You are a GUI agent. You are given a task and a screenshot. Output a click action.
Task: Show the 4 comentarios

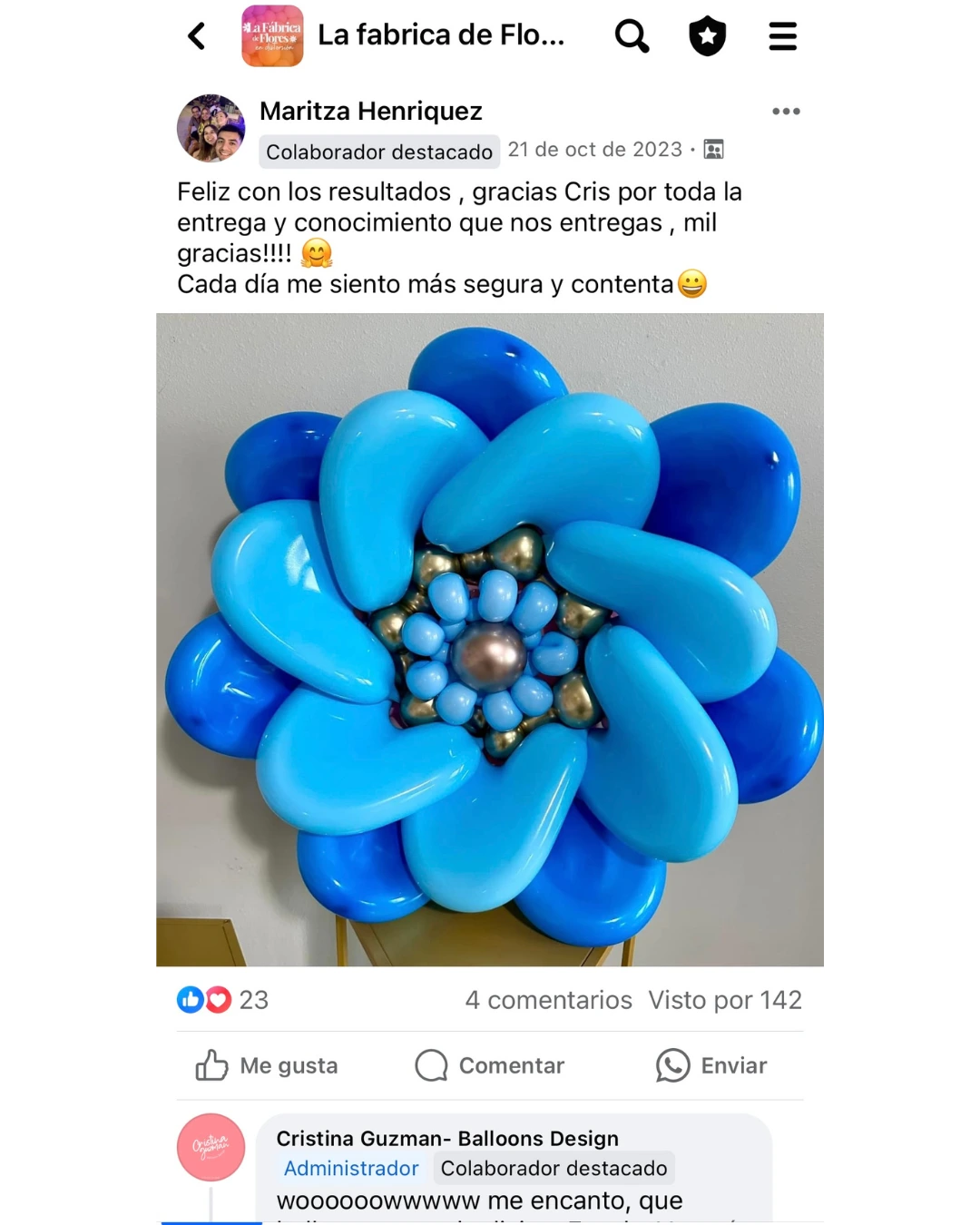pos(548,999)
